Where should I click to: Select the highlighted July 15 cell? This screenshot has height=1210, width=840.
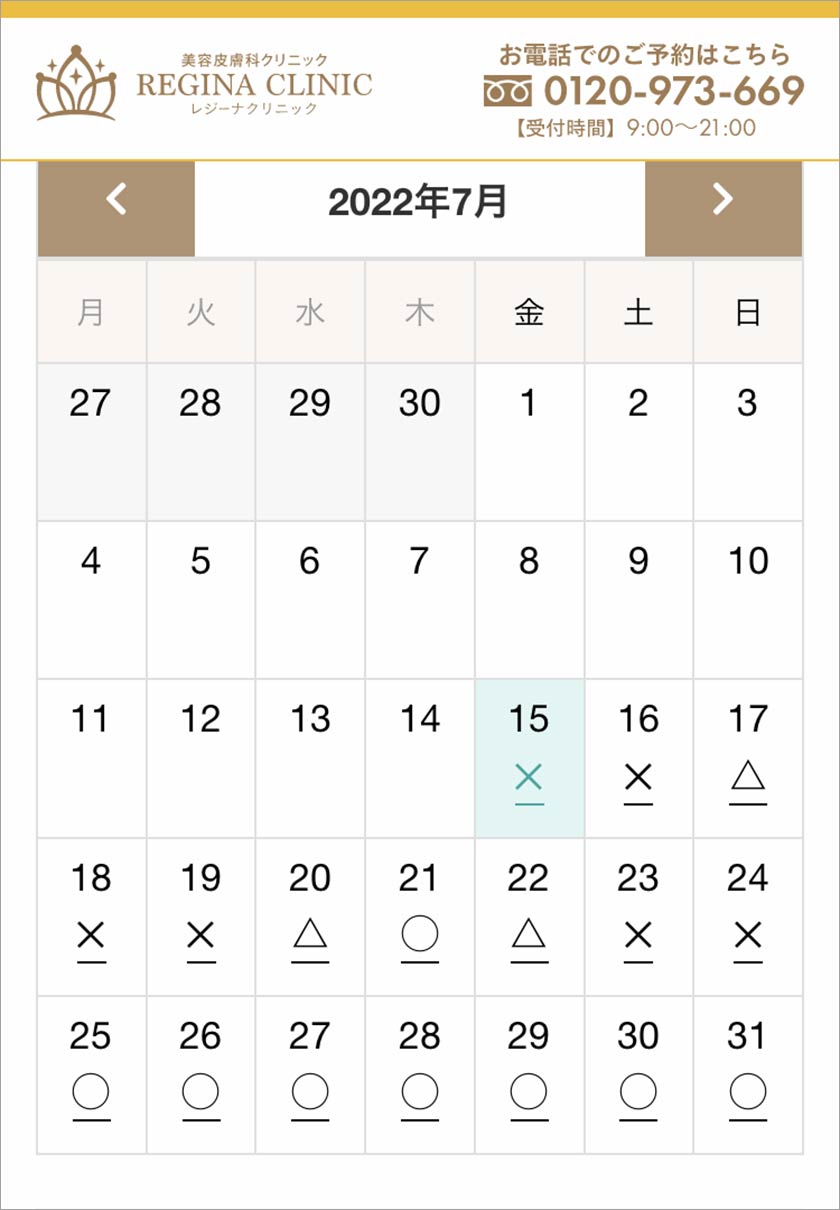[529, 757]
